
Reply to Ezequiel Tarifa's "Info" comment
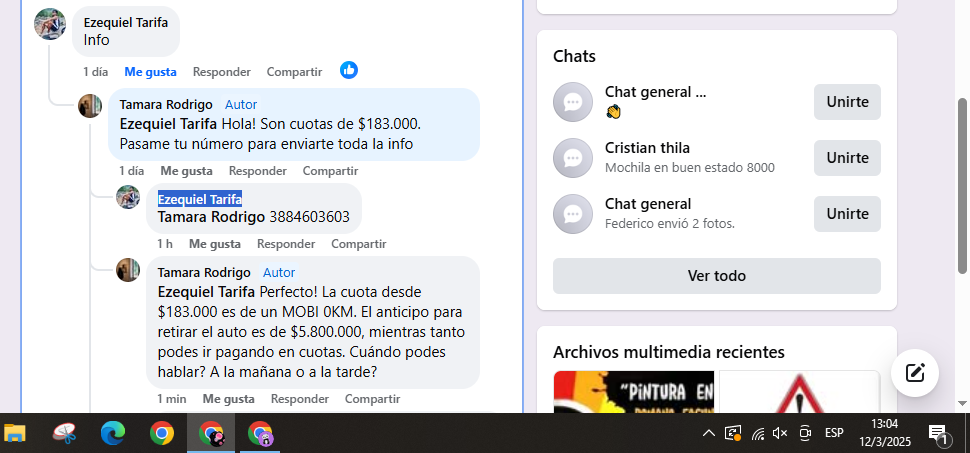pyautogui.click(x=221, y=72)
